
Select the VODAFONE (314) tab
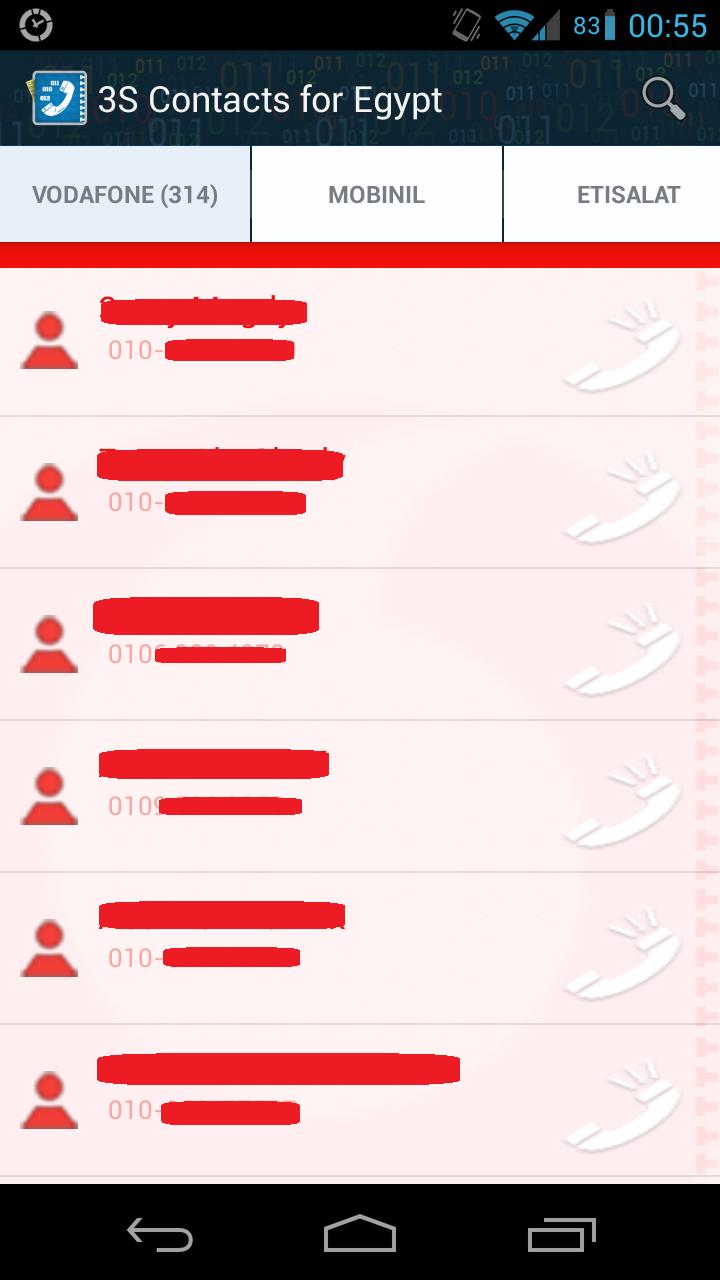[125, 194]
